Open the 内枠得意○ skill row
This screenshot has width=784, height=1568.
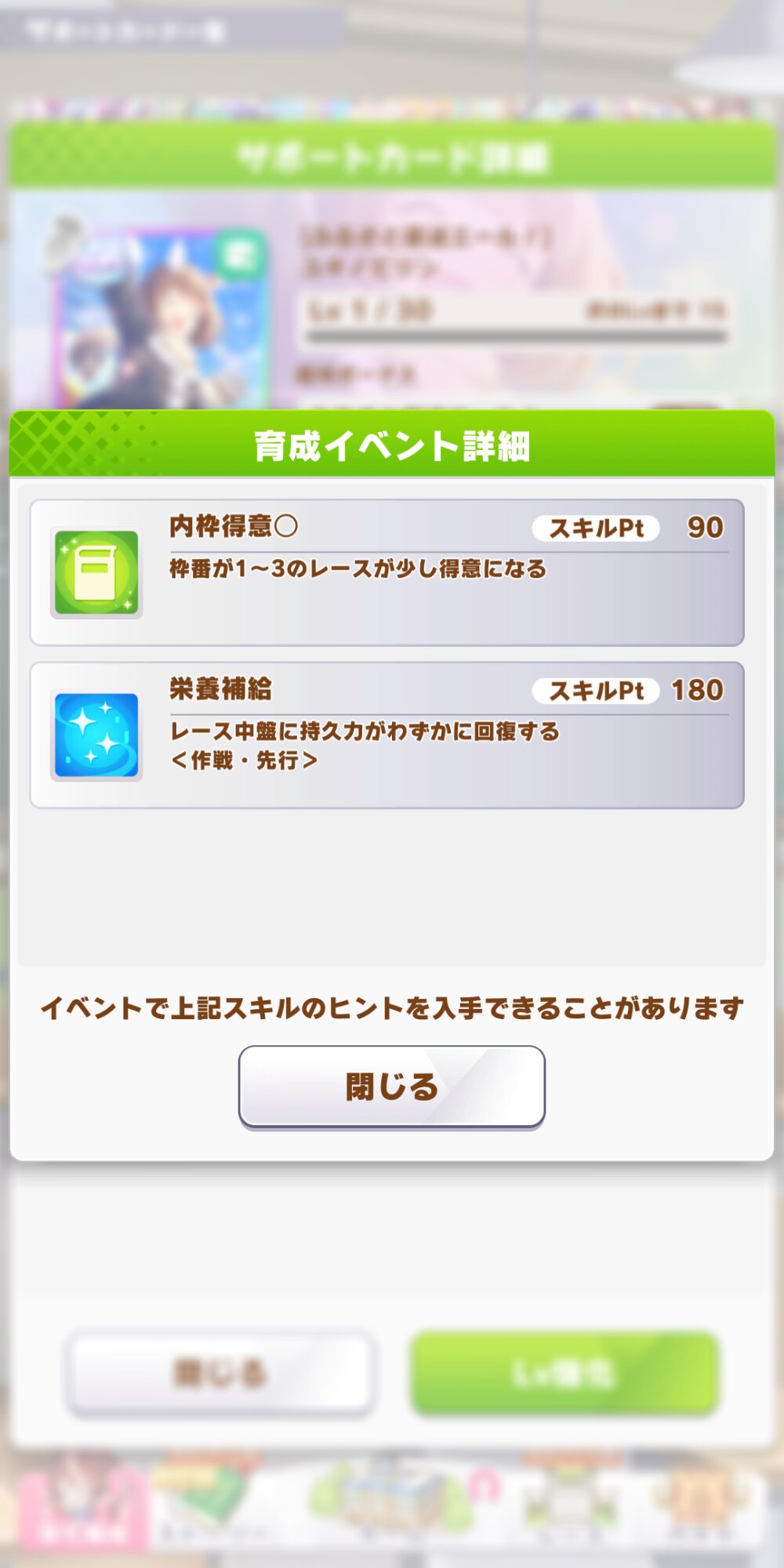(x=387, y=572)
